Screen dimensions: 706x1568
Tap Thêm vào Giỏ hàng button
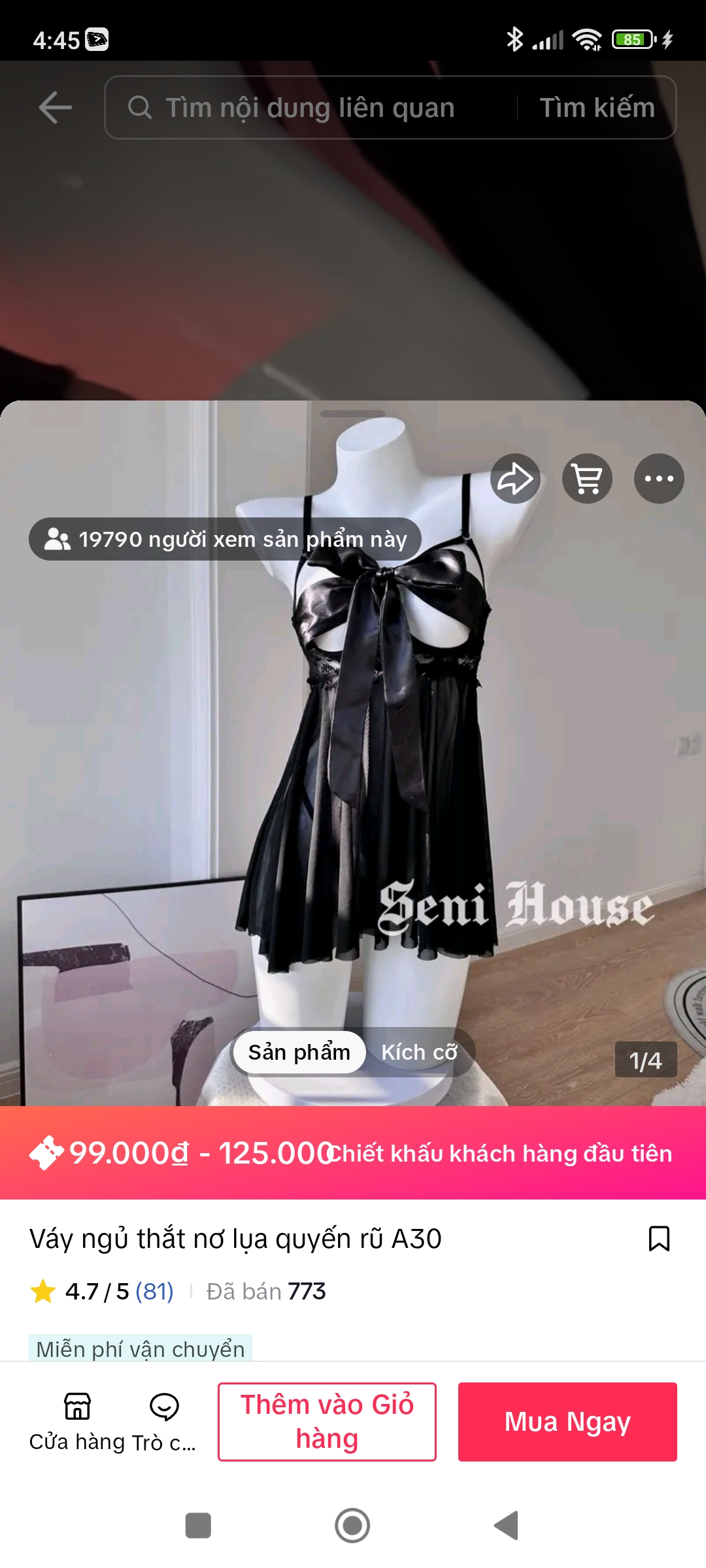(x=327, y=1422)
